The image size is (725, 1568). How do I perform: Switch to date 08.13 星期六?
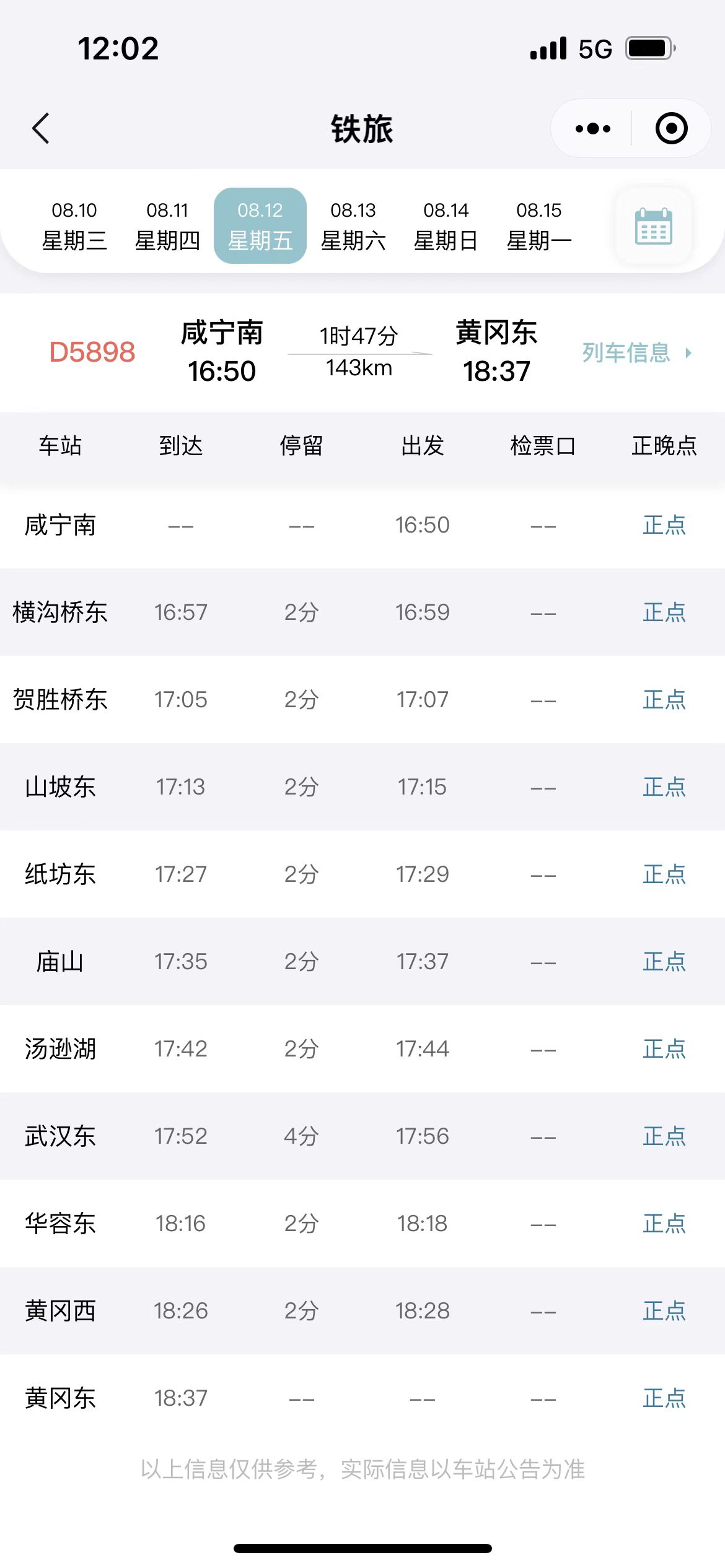353,225
